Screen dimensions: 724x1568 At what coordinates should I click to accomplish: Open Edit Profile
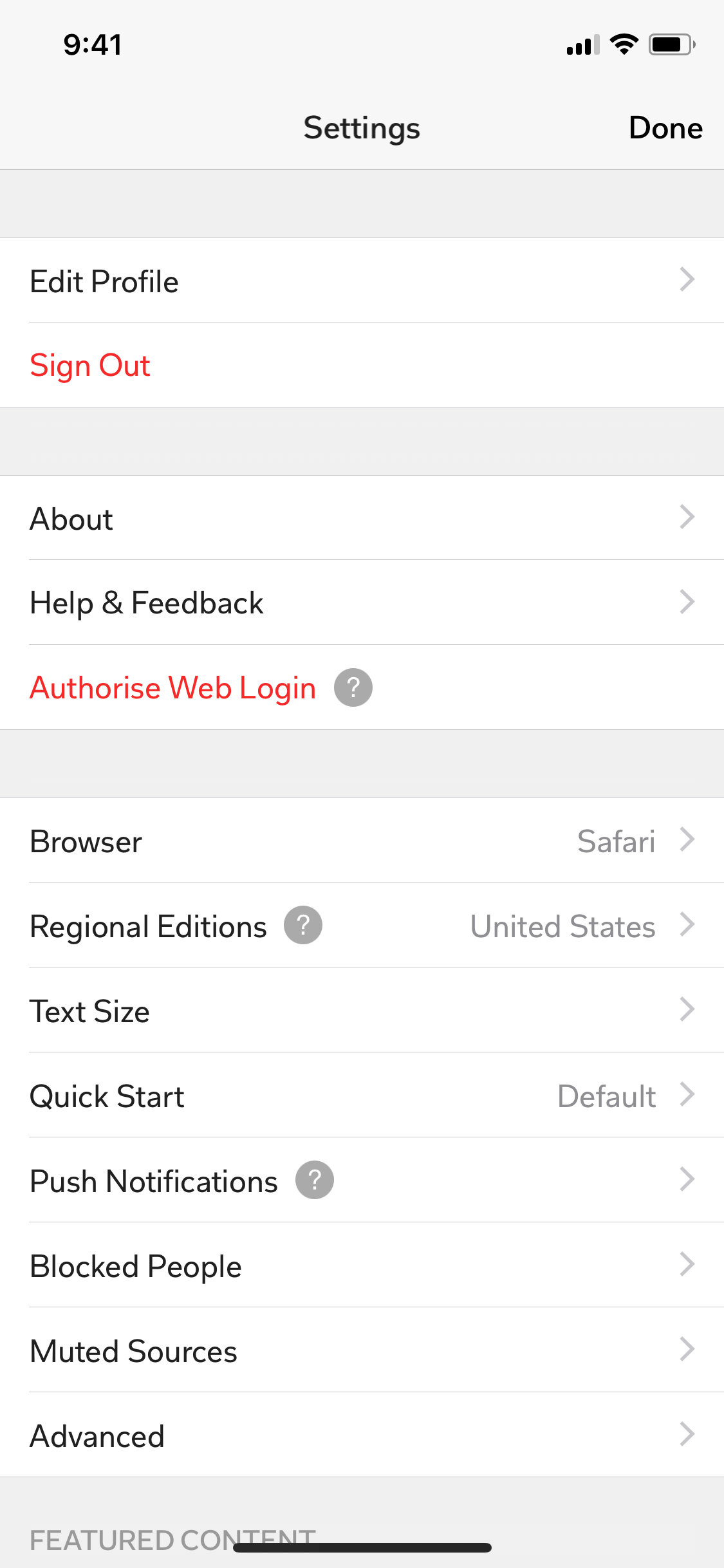click(362, 281)
